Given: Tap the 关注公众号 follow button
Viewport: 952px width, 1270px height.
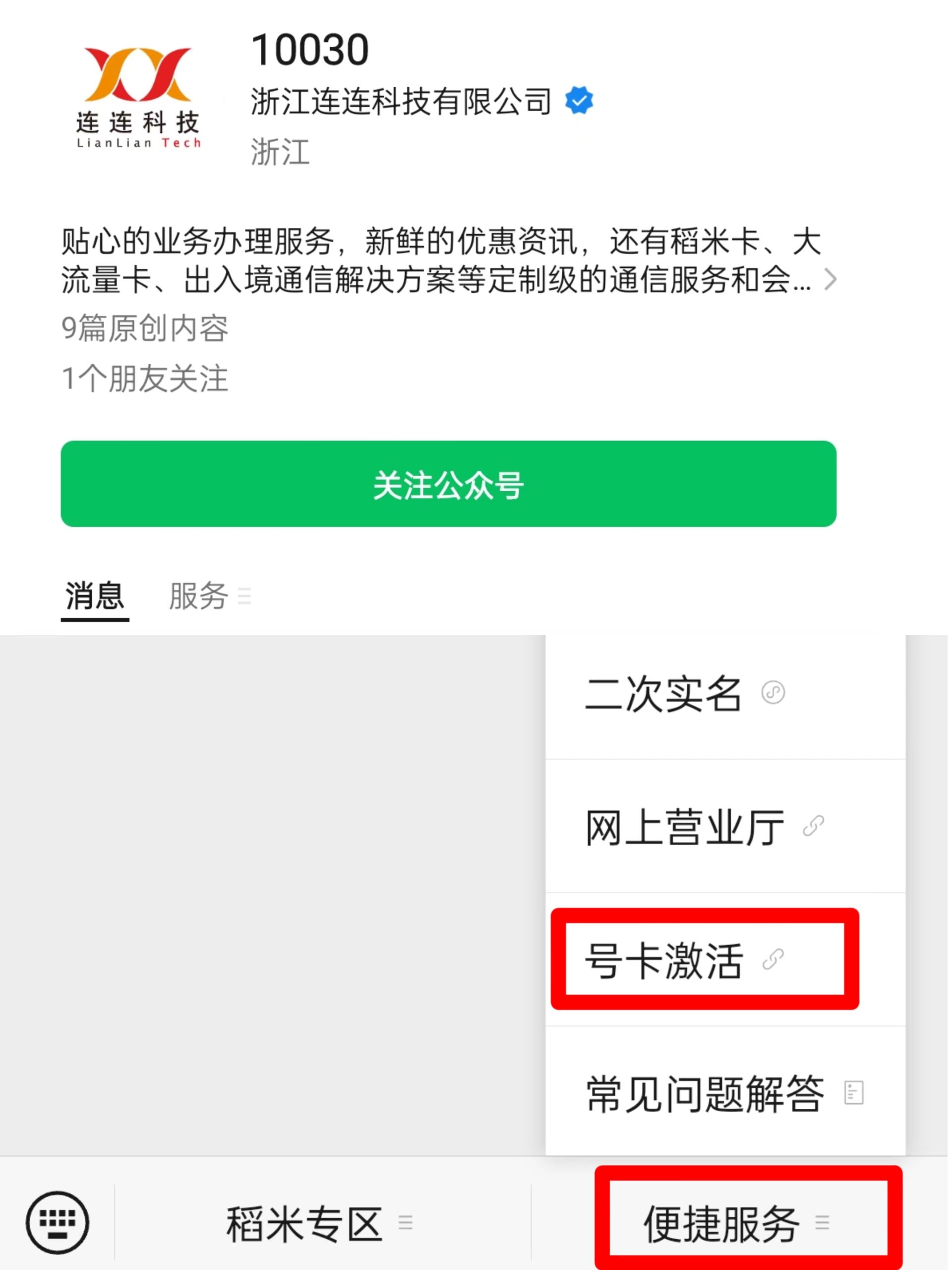Looking at the screenshot, I should [448, 484].
